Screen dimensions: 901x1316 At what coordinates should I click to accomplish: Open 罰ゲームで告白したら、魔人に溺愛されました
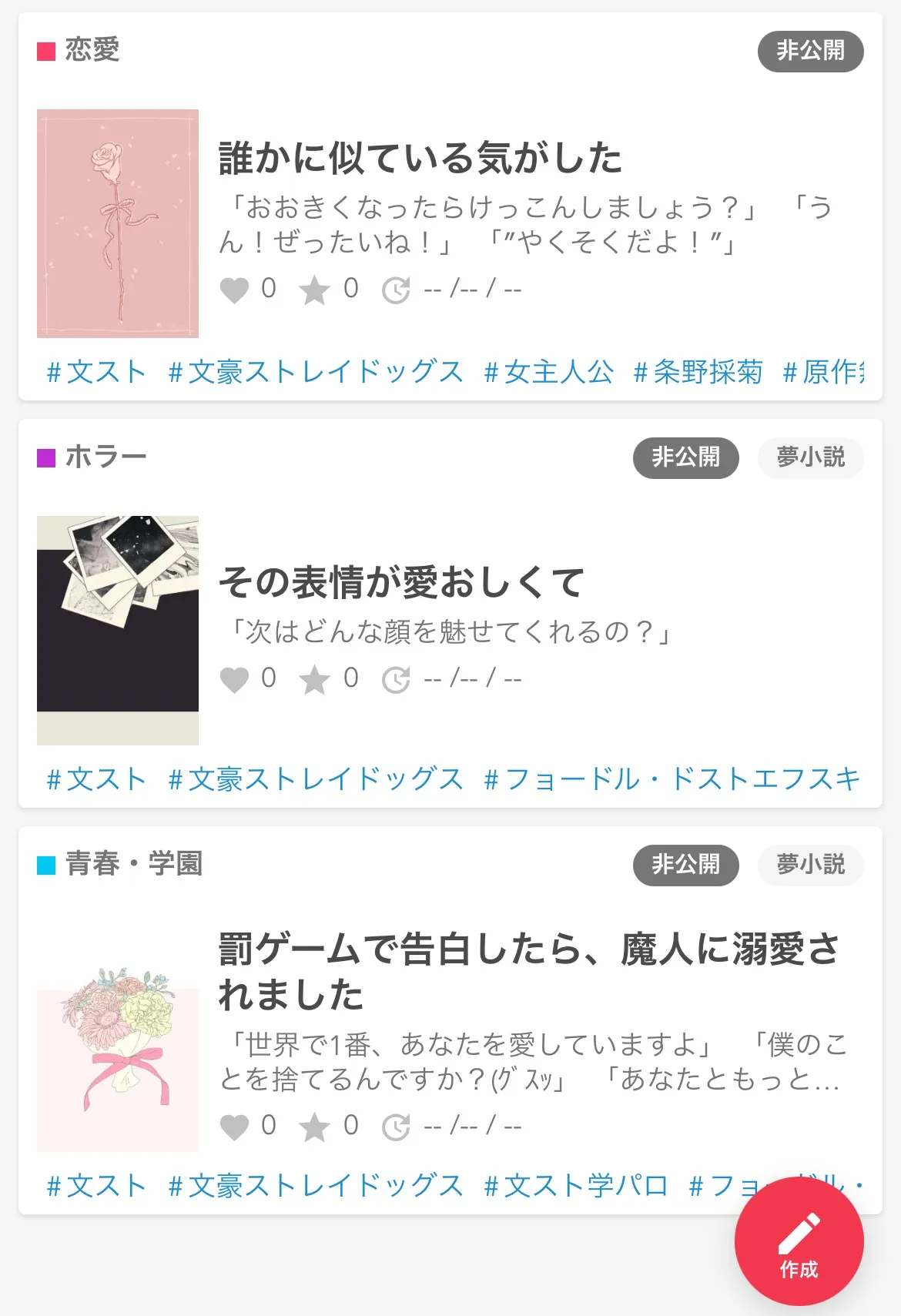[x=528, y=970]
